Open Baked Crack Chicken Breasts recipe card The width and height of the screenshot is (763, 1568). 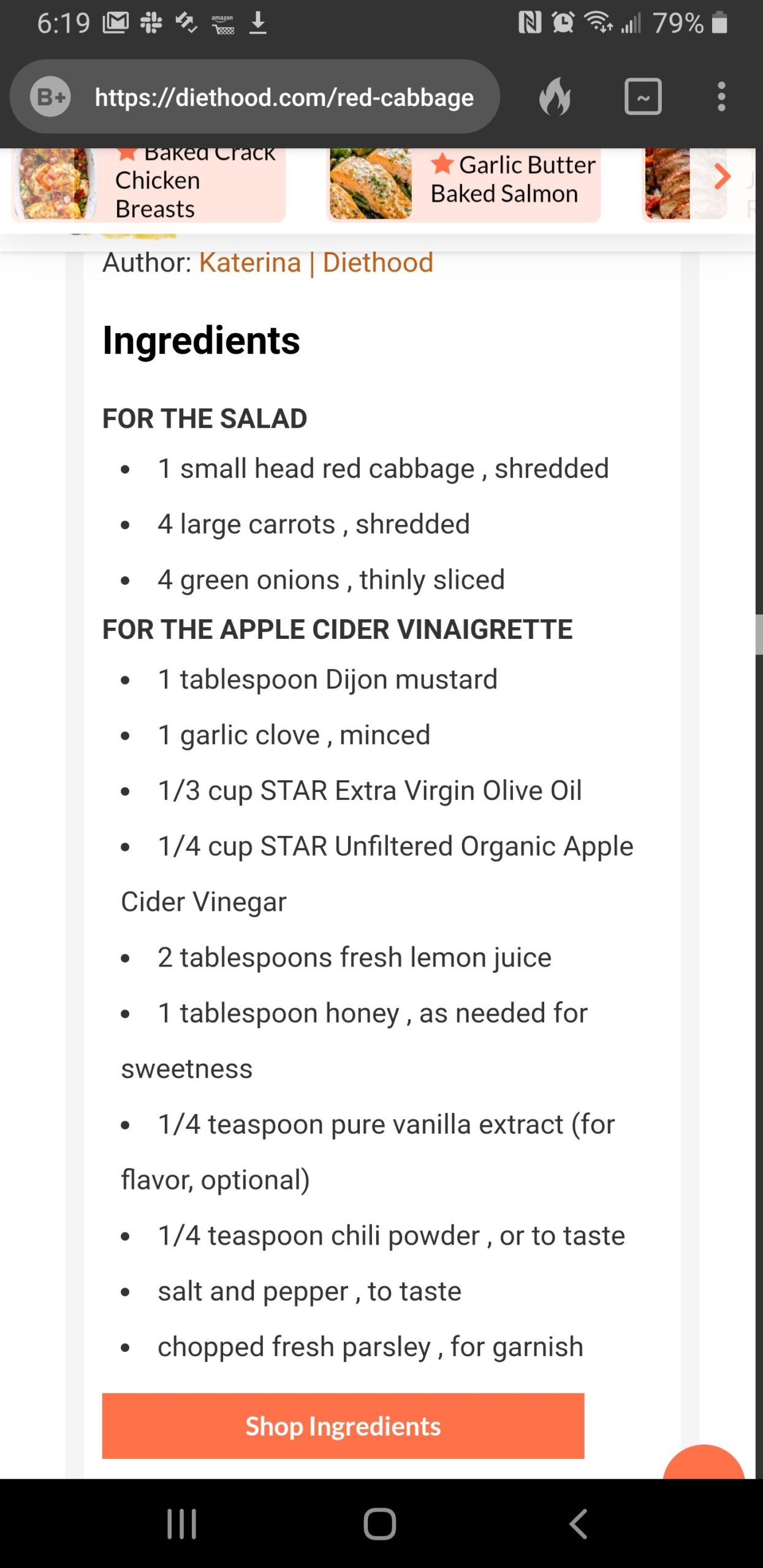pyautogui.click(x=148, y=185)
